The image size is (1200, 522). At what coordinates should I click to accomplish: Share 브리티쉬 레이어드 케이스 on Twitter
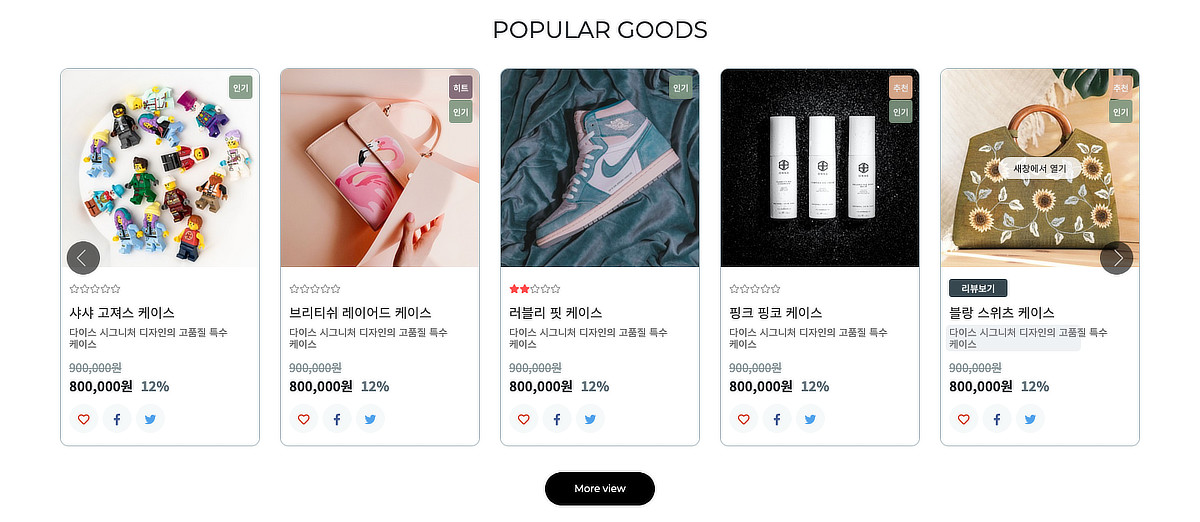(x=370, y=420)
